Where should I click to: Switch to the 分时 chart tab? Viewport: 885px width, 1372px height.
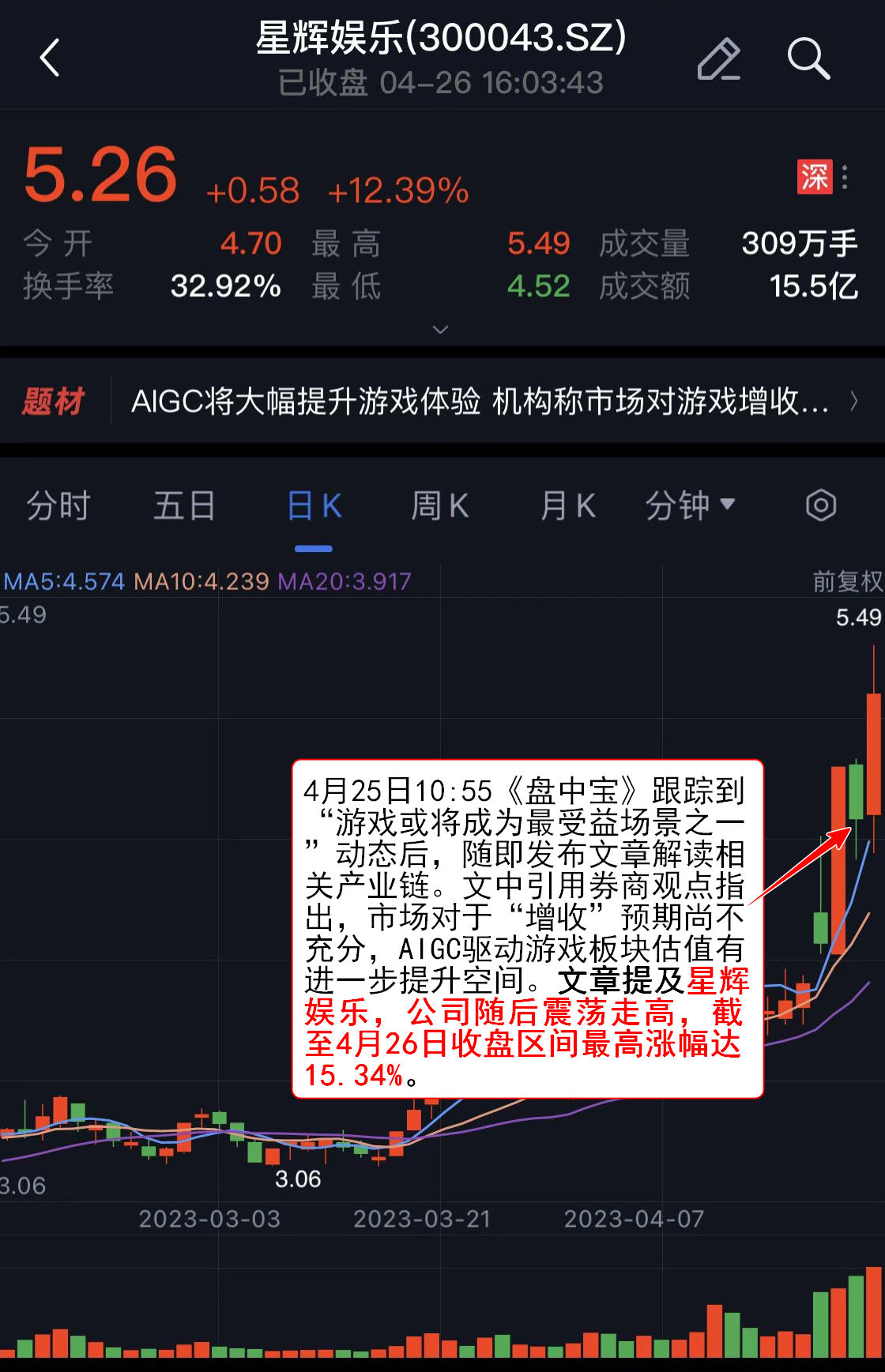point(58,506)
